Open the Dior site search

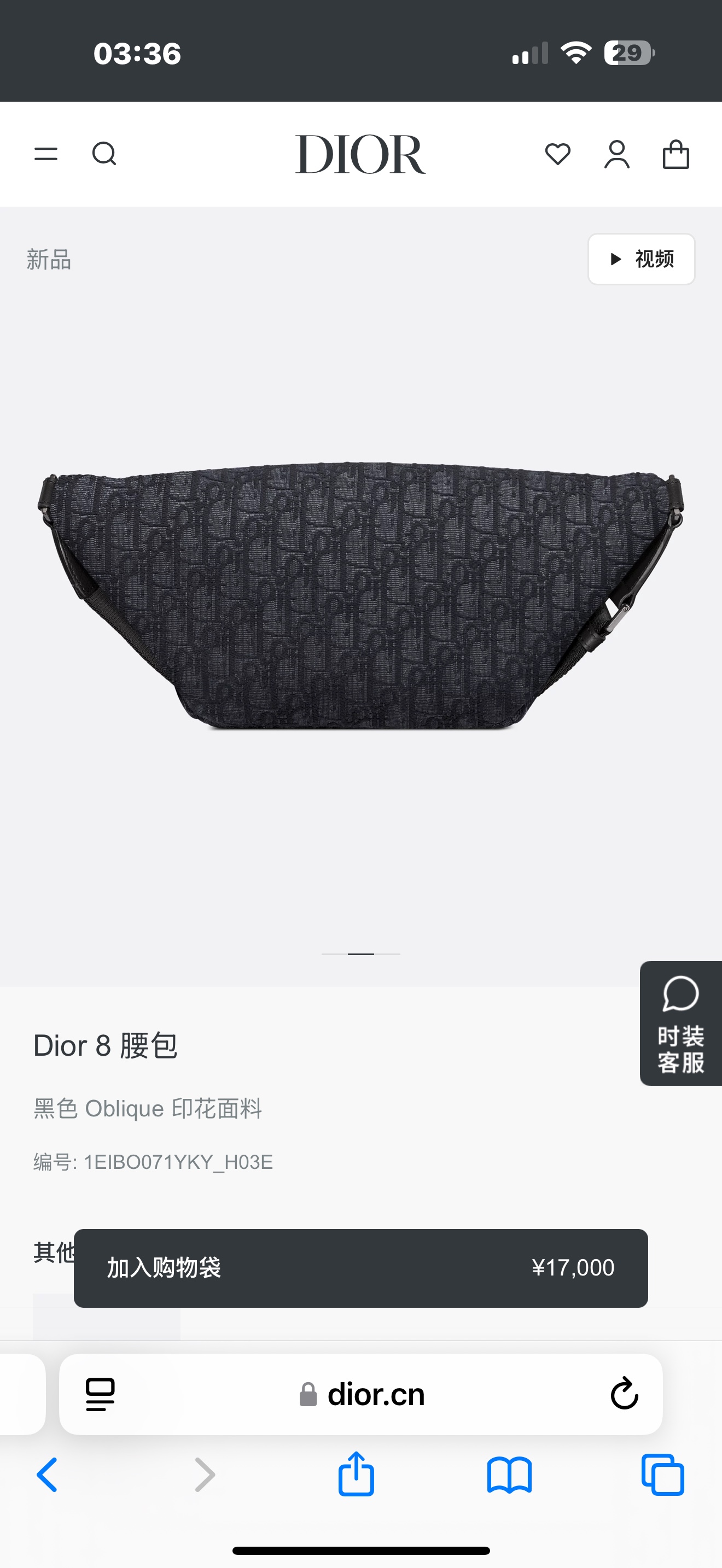[104, 154]
